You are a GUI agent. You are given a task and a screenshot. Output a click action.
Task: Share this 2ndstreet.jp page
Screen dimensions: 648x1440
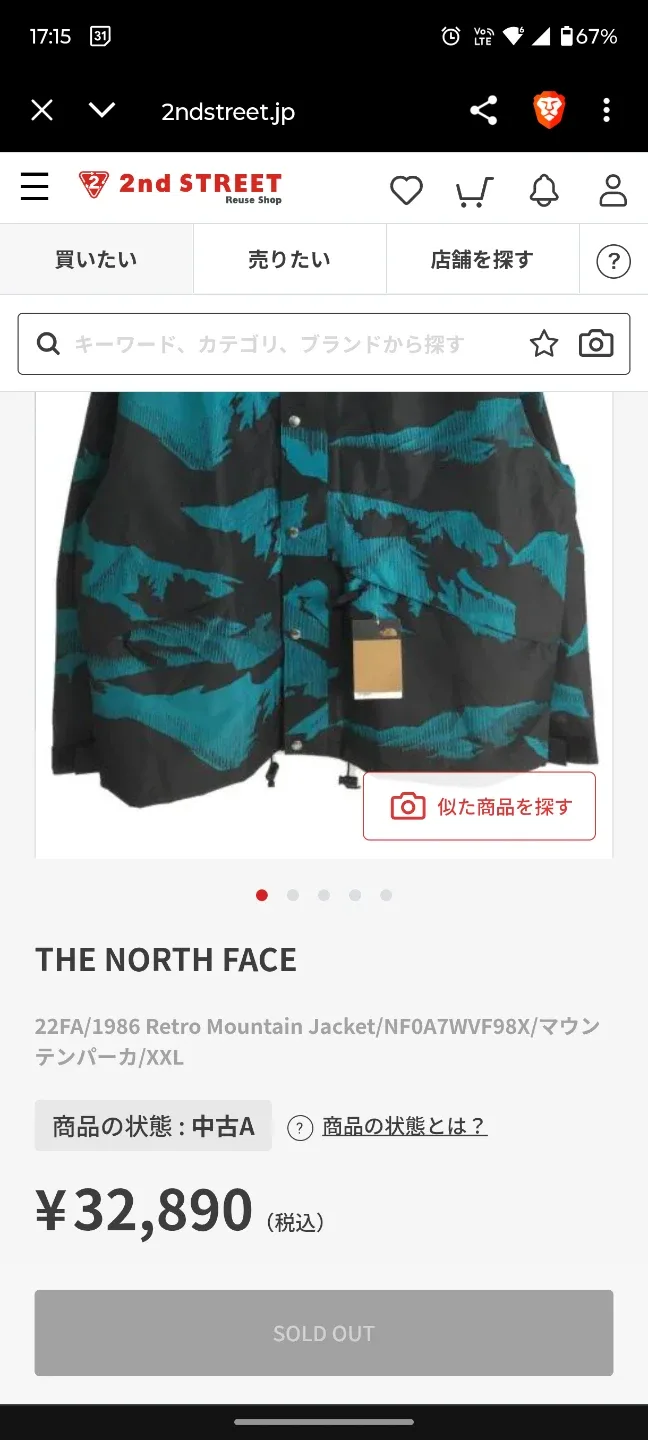[x=483, y=110]
